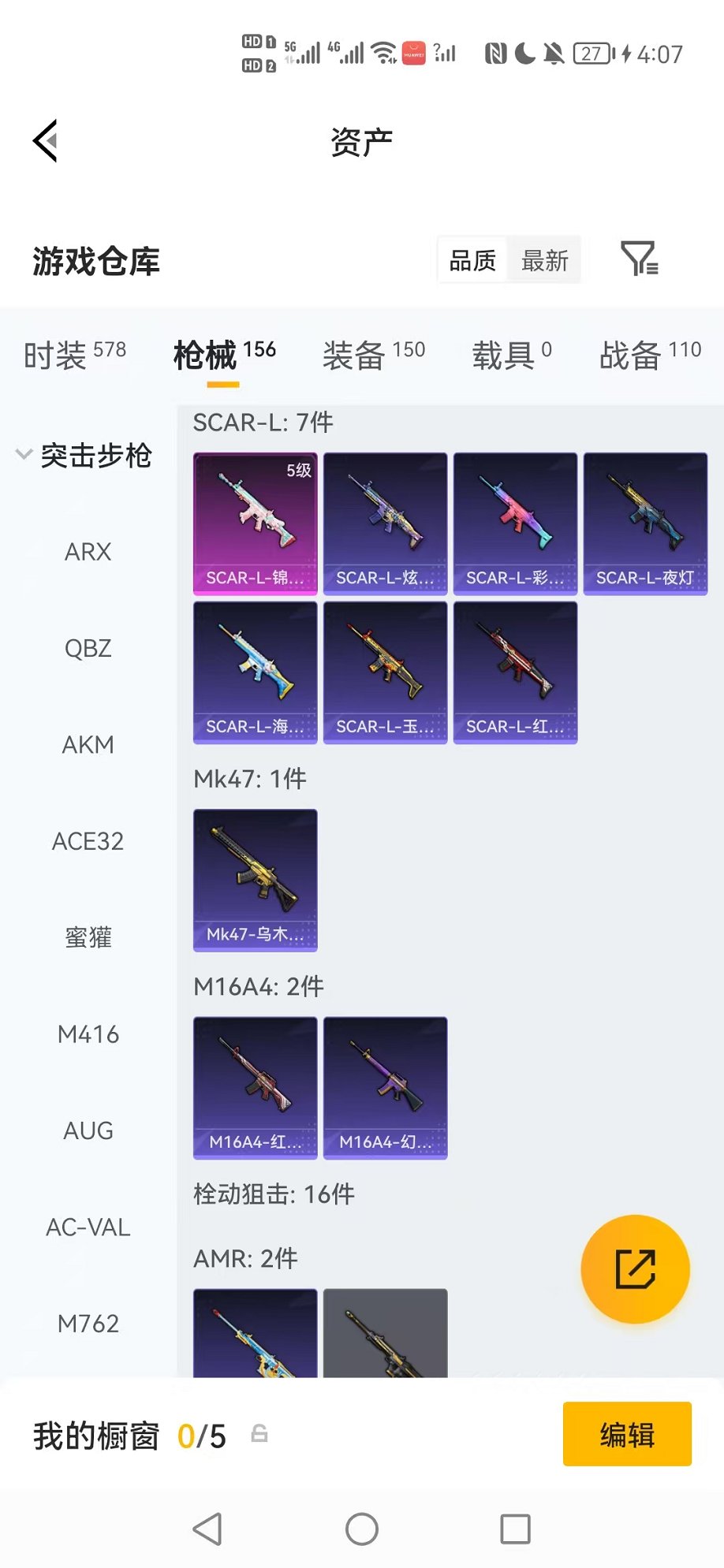Image resolution: width=724 pixels, height=1568 pixels.
Task: Select AKM in the weapon list
Action: coord(88,744)
